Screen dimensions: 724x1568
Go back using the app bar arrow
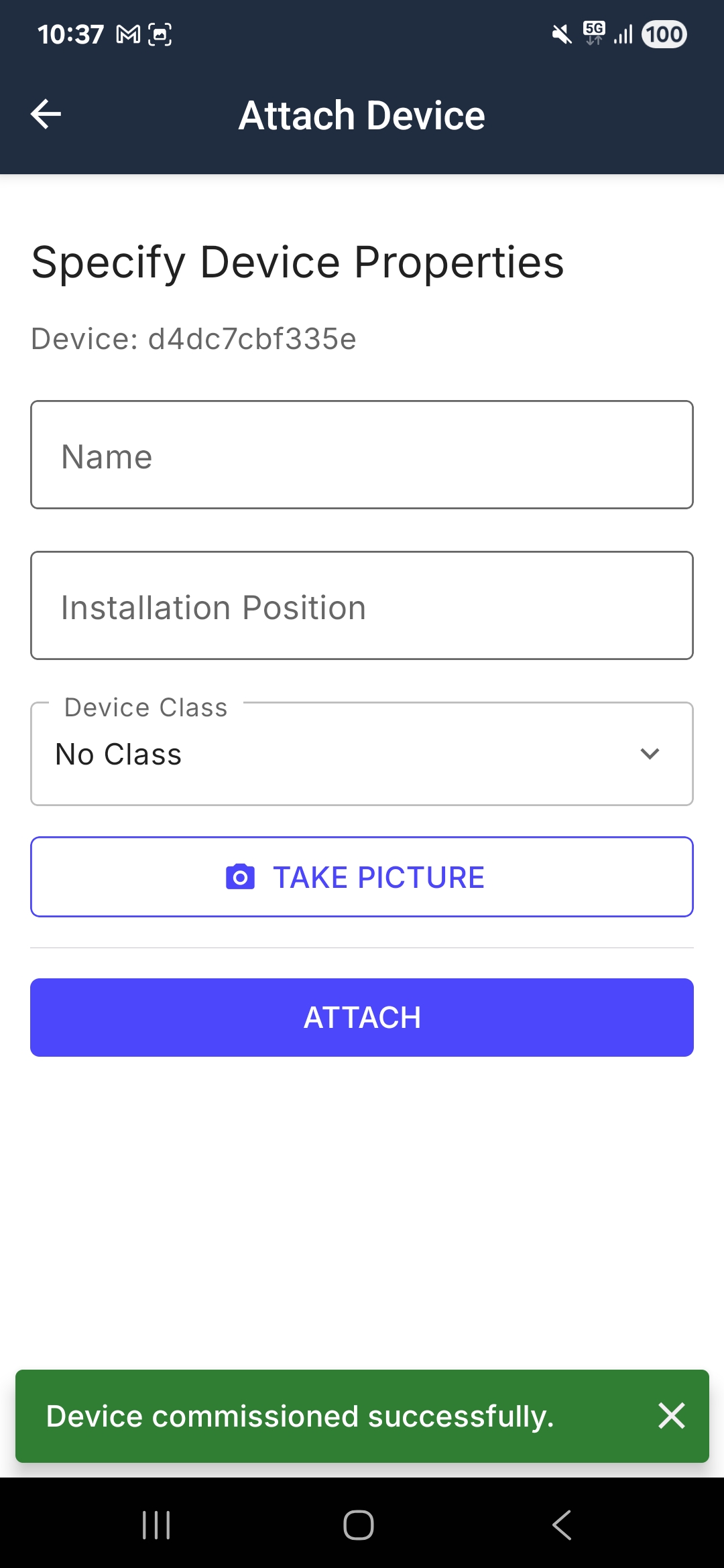pos(46,114)
